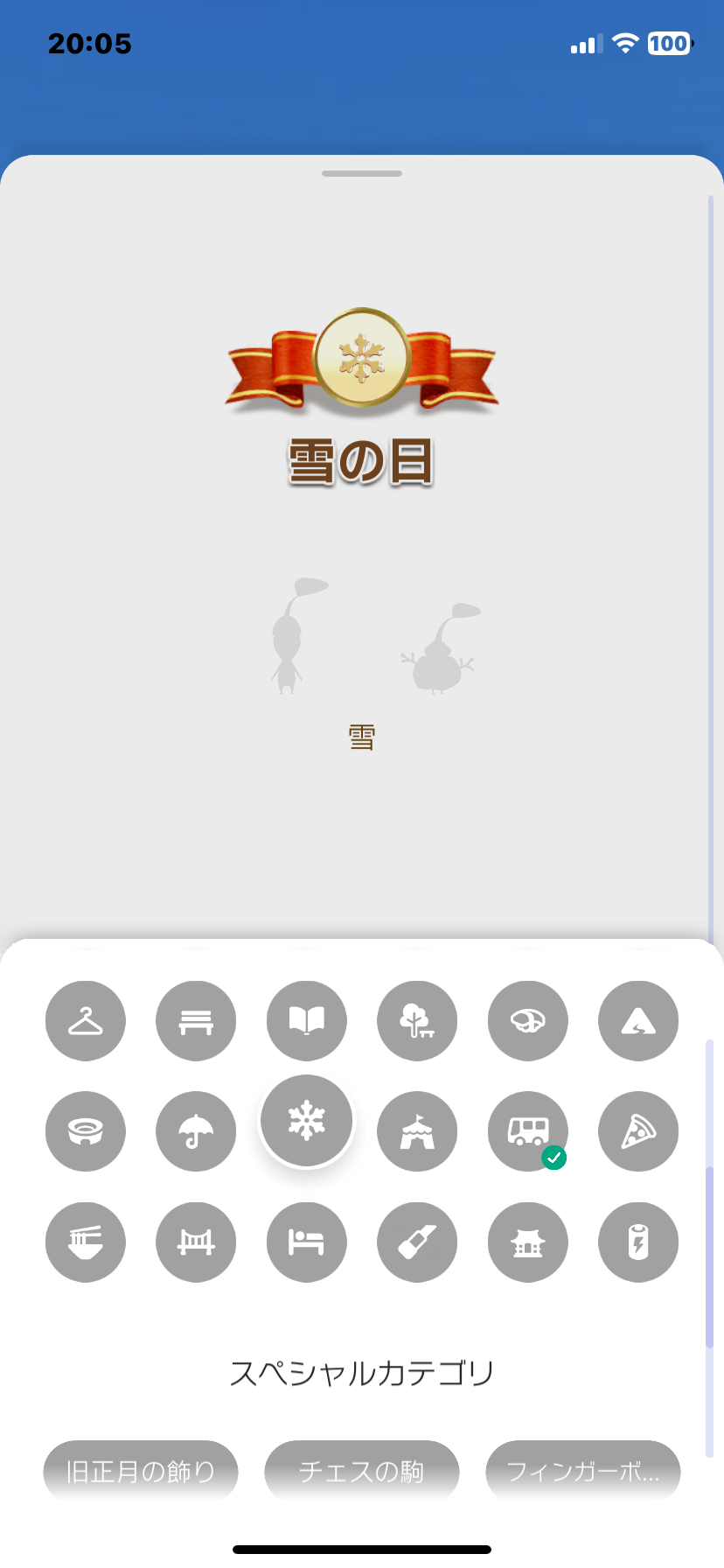Viewport: 724px width, 1568px height.
Task: Choose the mountain road category icon
Action: [x=638, y=1021]
